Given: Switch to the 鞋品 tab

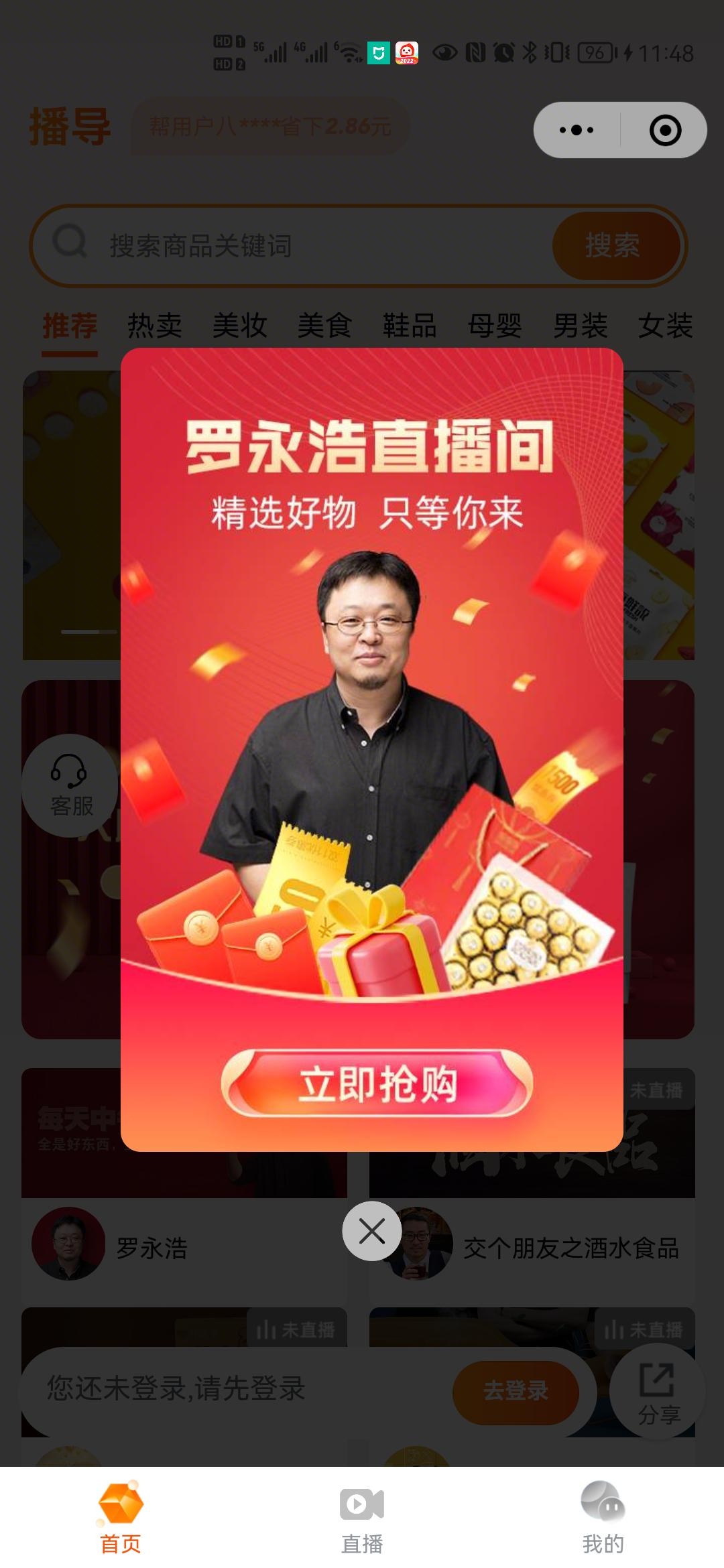Looking at the screenshot, I should point(410,326).
